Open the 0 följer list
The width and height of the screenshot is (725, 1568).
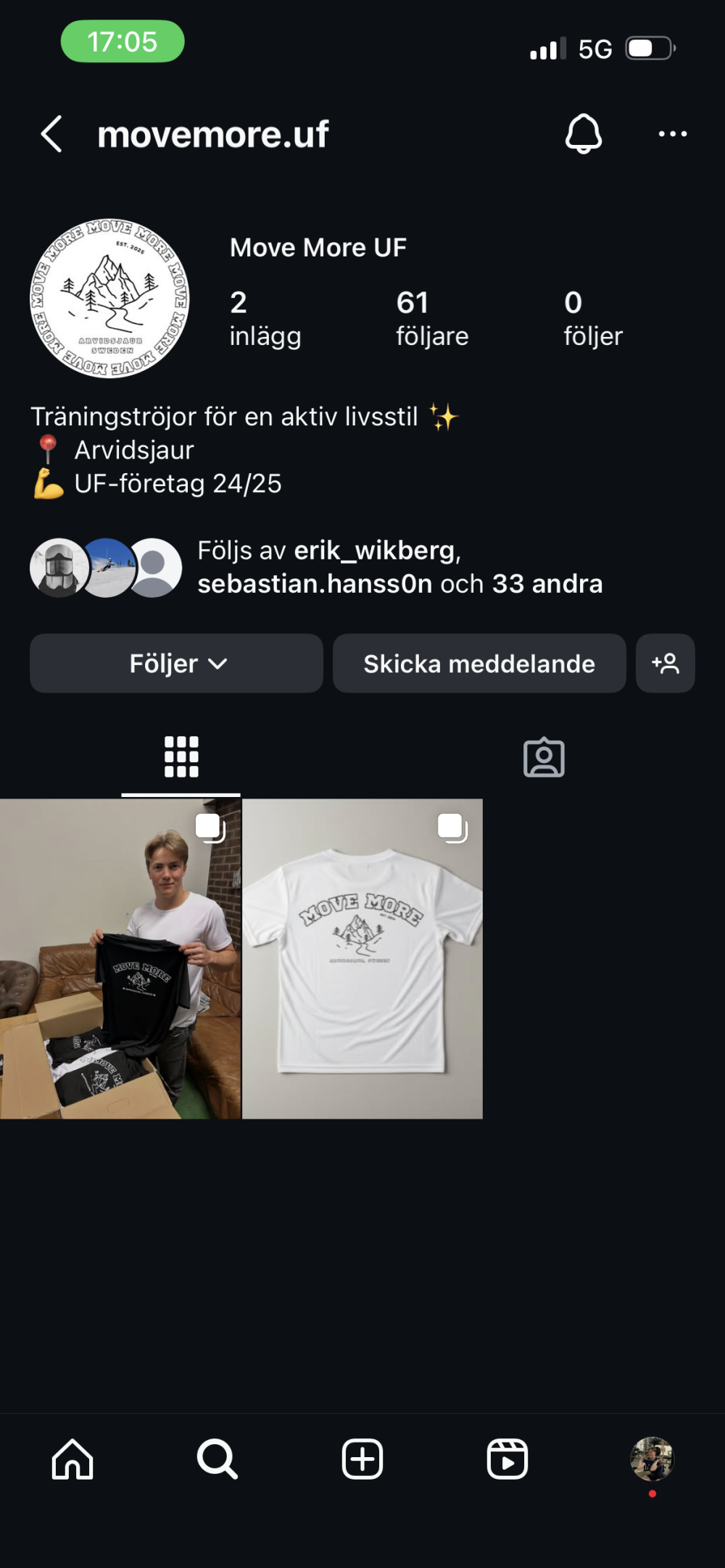[x=592, y=319]
